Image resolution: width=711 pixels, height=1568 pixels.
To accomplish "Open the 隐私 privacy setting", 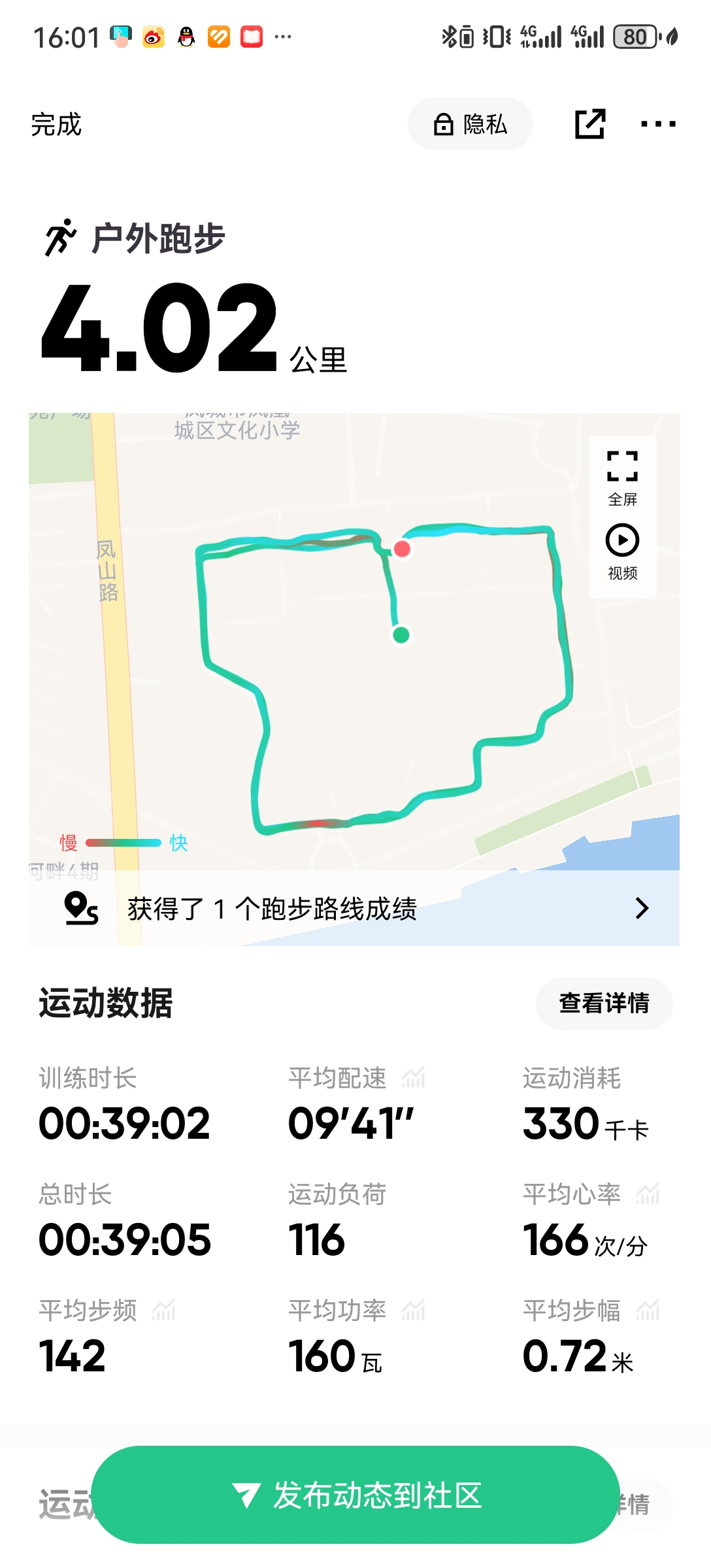I will click(471, 124).
